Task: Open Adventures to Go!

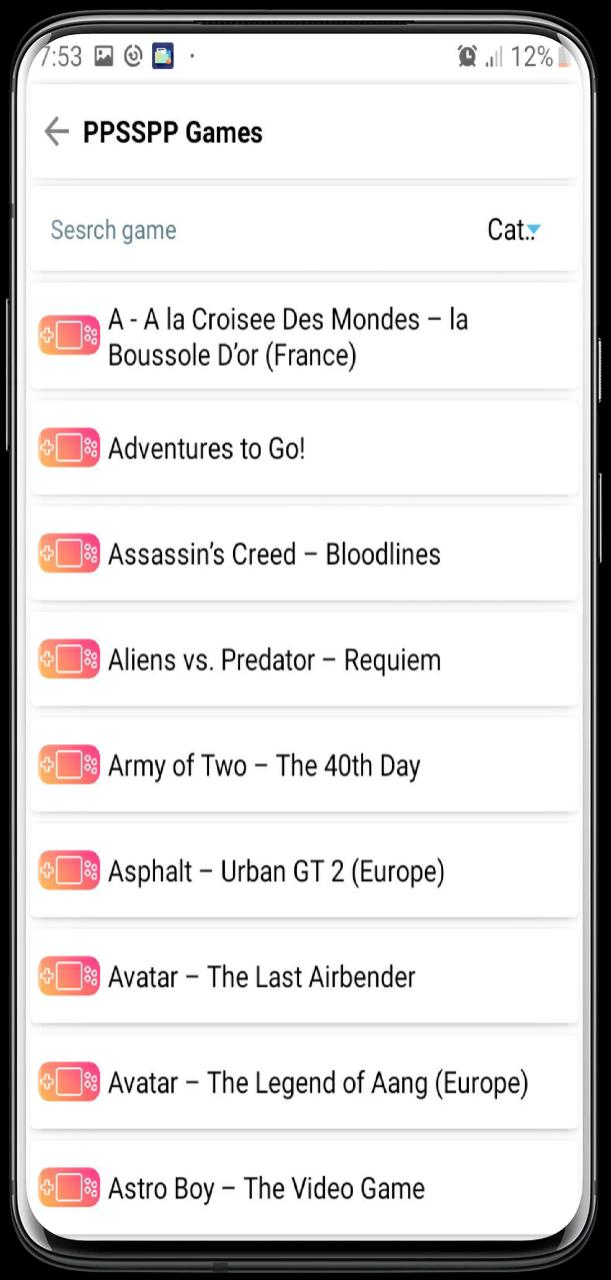Action: (x=304, y=448)
